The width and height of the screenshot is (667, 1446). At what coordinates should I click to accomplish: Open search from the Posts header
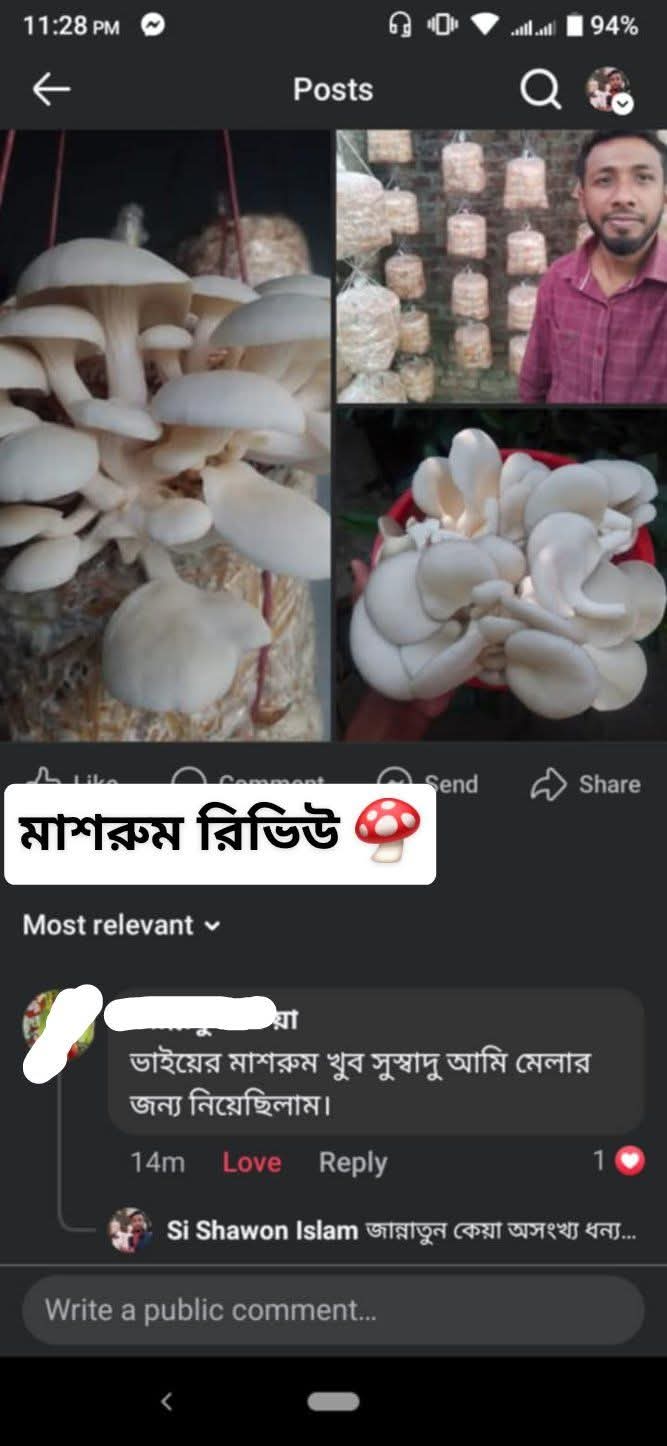tap(540, 90)
